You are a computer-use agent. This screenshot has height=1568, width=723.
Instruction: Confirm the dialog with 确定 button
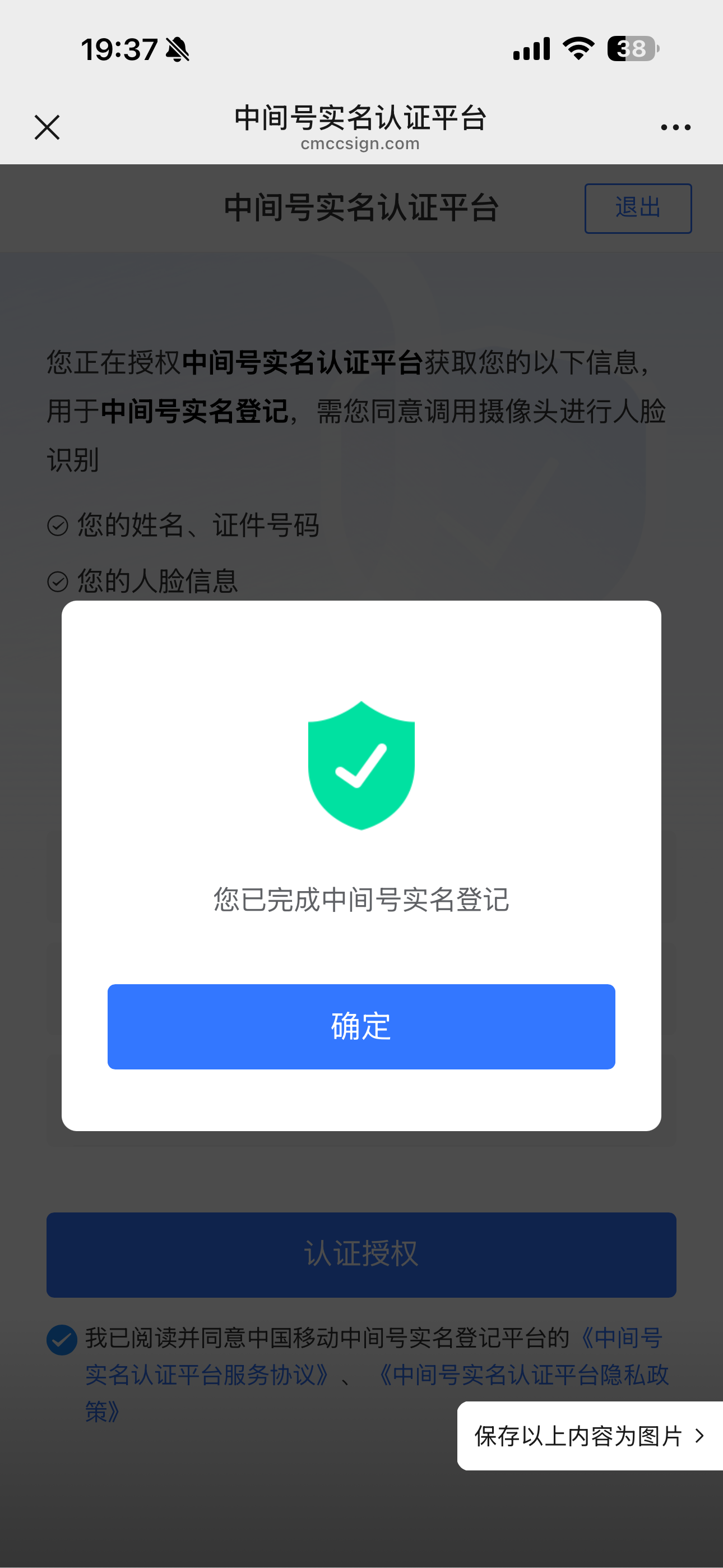pos(361,1026)
